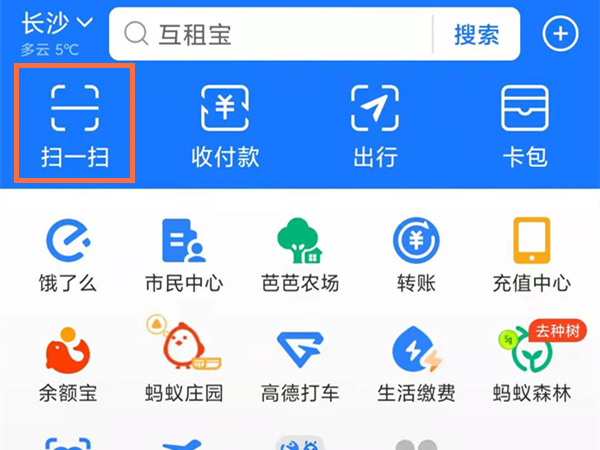Open 扫一扫 scanner

75,124
